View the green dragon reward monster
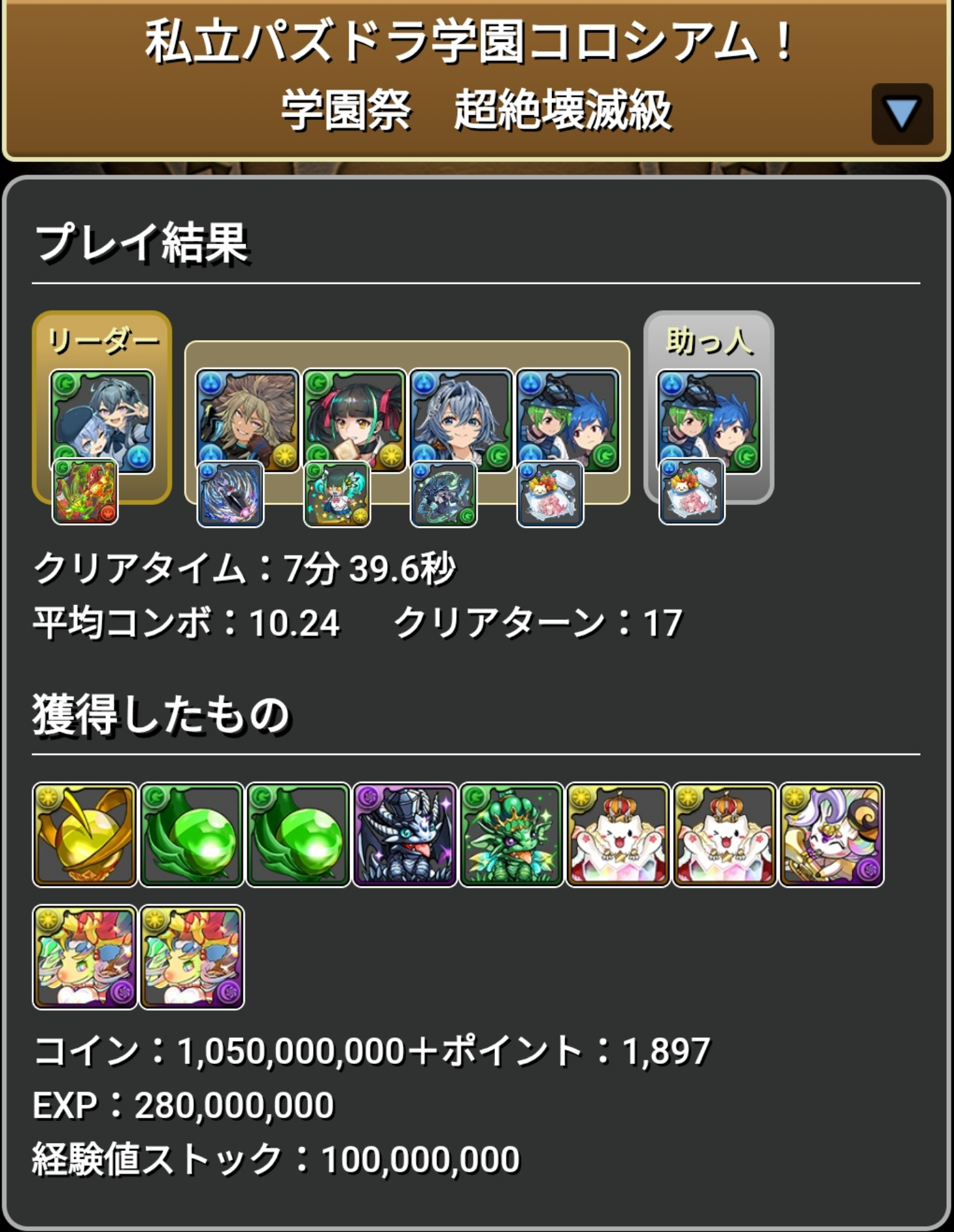Image resolution: width=954 pixels, height=1232 pixels. pos(511,834)
